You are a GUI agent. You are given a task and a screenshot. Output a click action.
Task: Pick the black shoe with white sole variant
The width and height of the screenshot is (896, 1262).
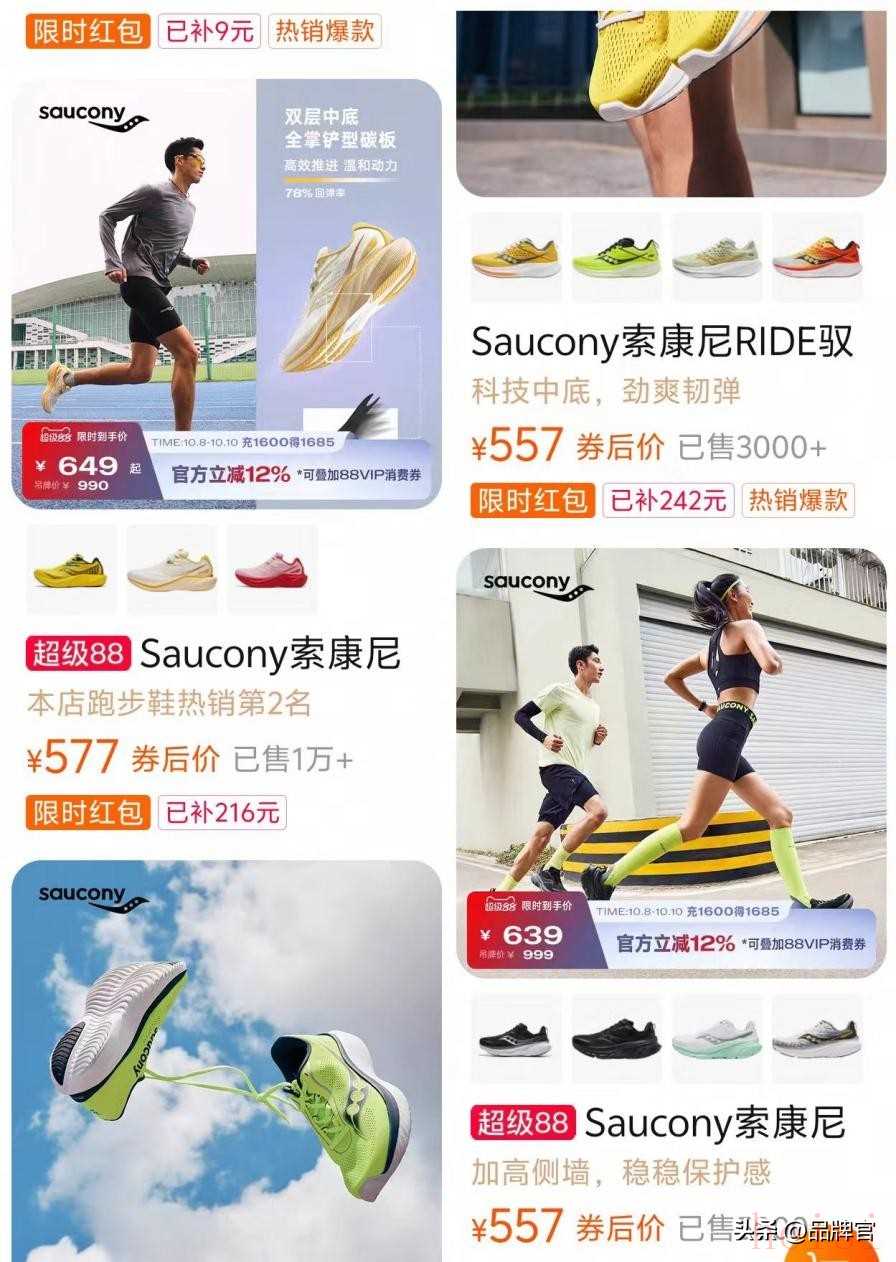click(515, 1039)
